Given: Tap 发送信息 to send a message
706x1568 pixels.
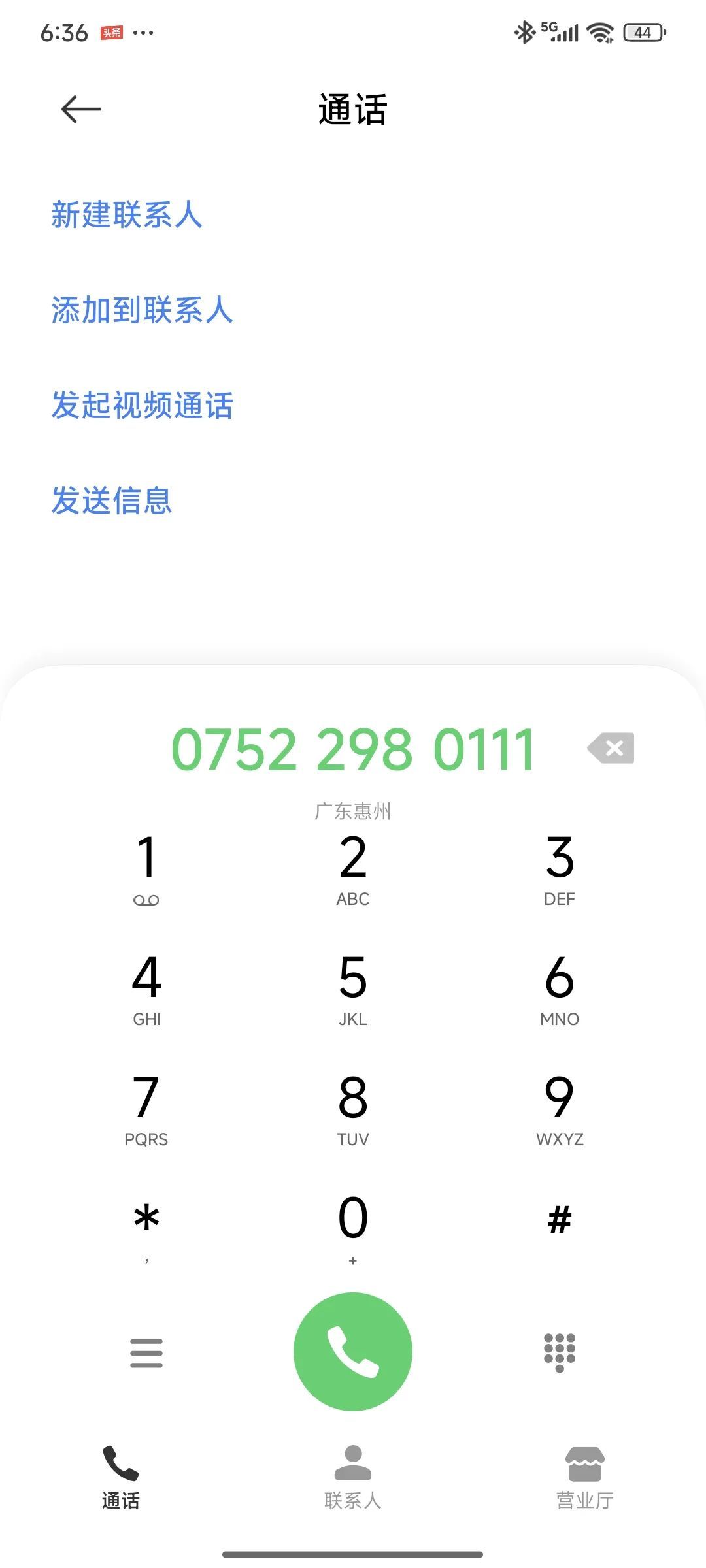Looking at the screenshot, I should (x=112, y=501).
